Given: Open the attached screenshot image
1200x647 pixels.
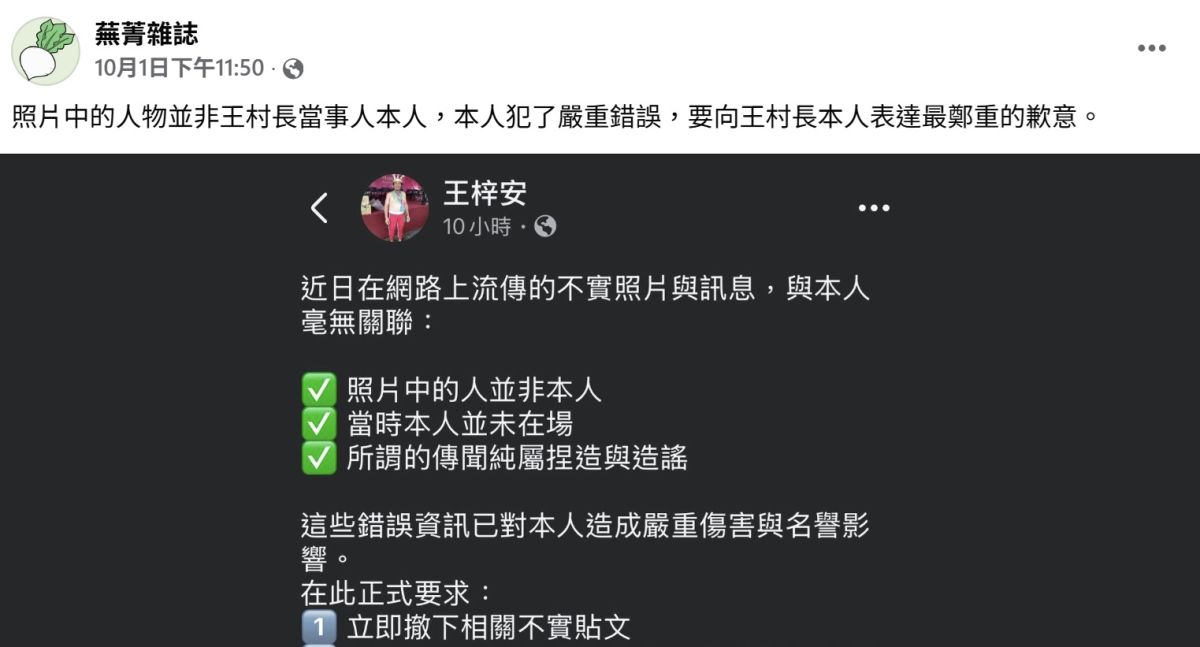Looking at the screenshot, I should pyautogui.click(x=600, y=400).
